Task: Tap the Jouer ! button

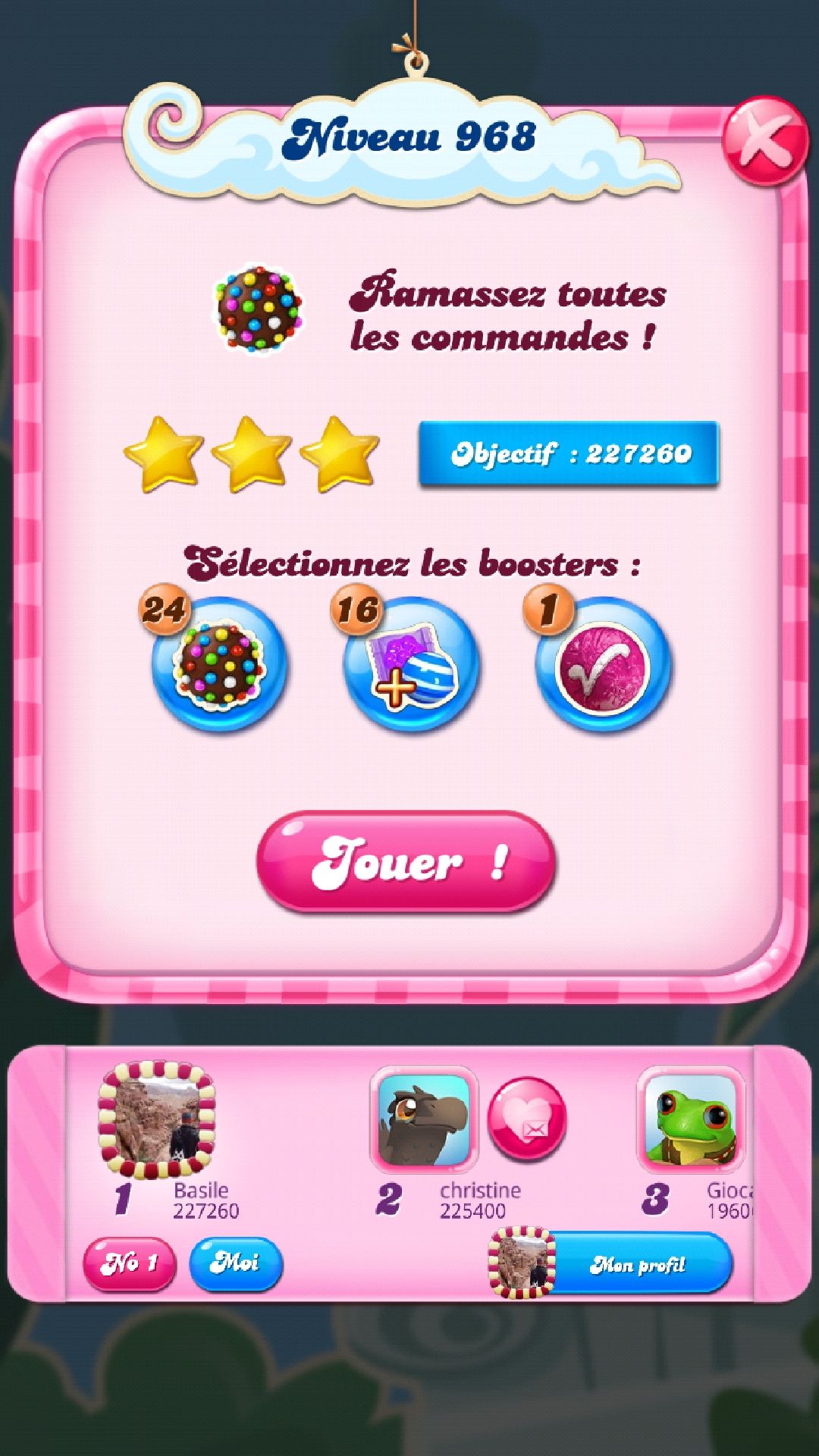Action: pyautogui.click(x=406, y=861)
